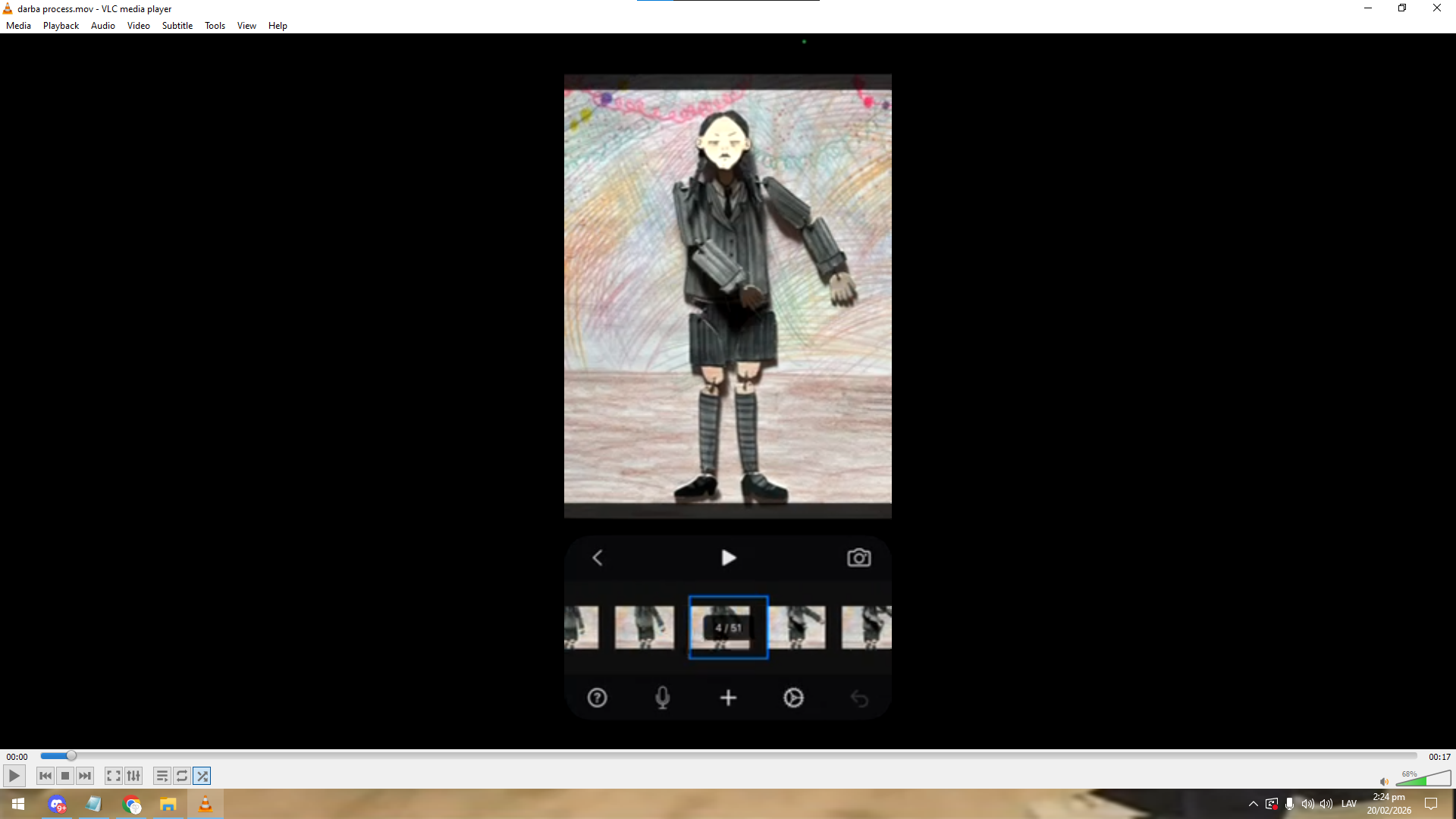Toggle loop mode
Viewport: 1456px width, 819px height.
[182, 776]
